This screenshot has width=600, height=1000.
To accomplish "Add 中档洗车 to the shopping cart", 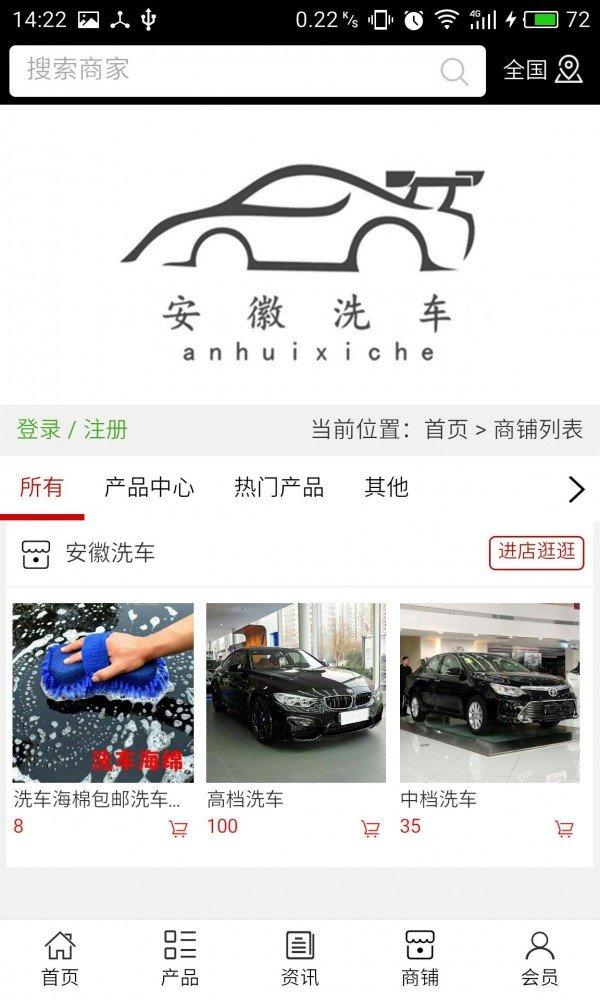I will 564,828.
